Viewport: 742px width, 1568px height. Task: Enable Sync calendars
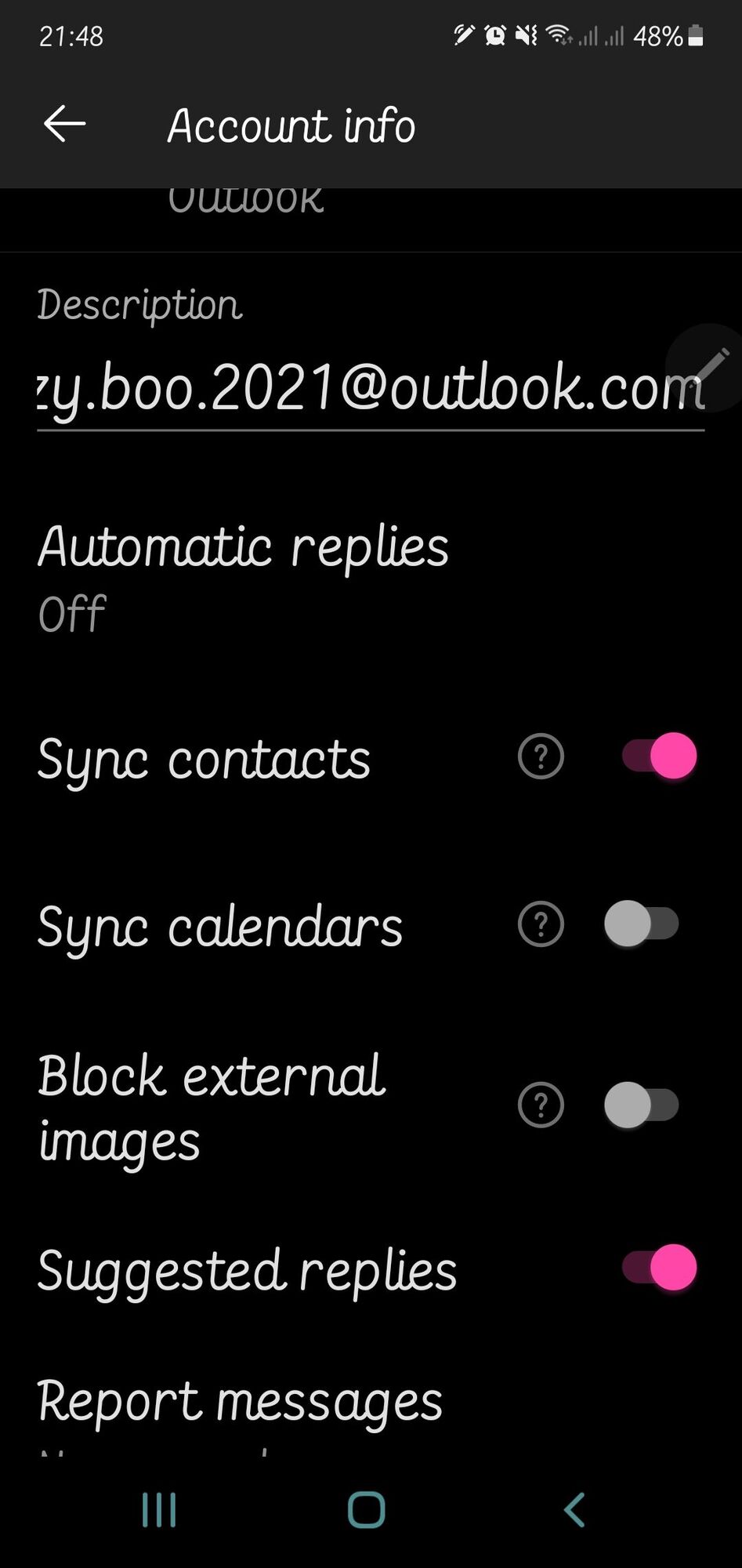coord(641,924)
